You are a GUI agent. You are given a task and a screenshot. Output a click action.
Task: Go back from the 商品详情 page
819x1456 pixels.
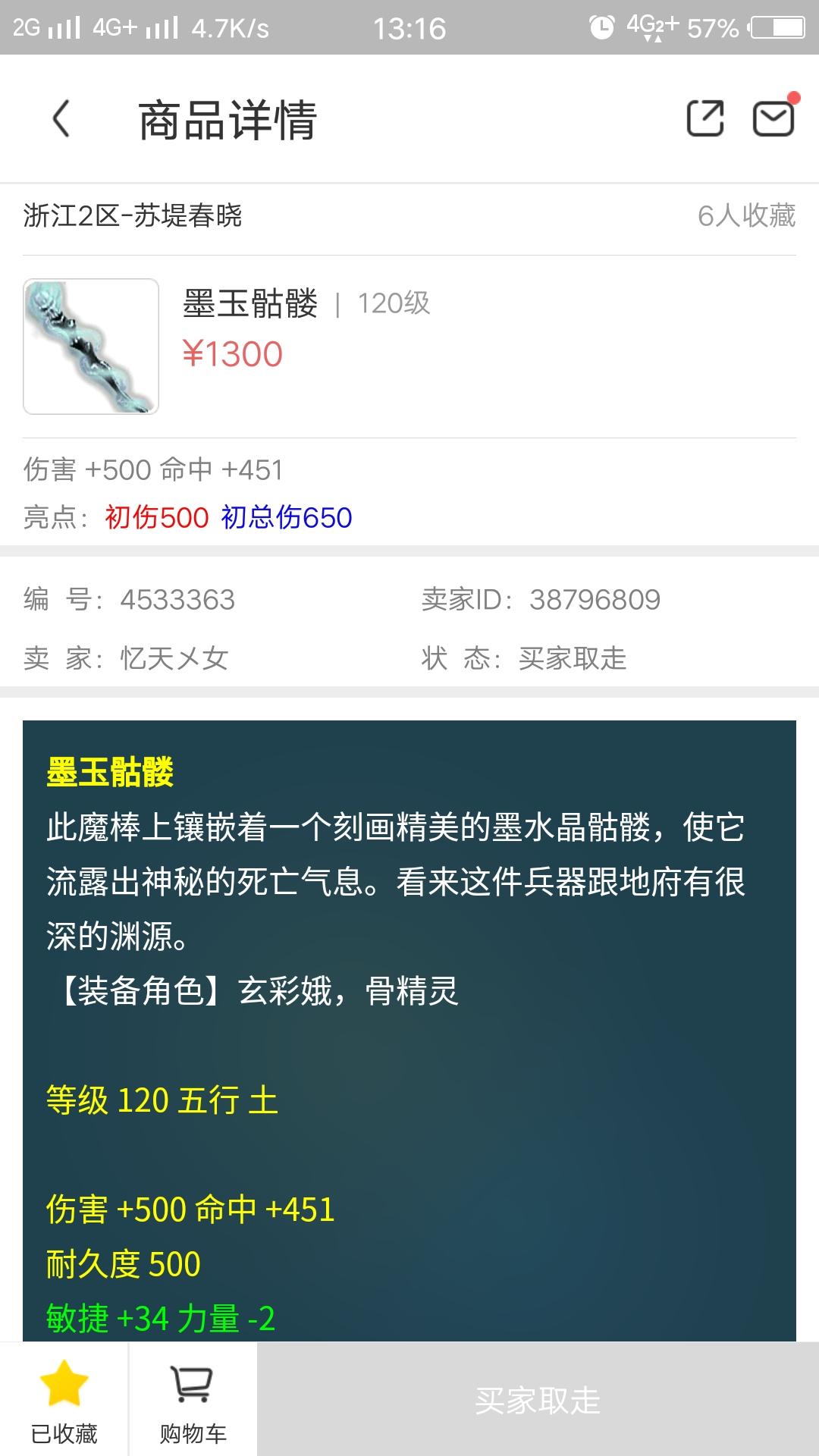pyautogui.click(x=62, y=119)
